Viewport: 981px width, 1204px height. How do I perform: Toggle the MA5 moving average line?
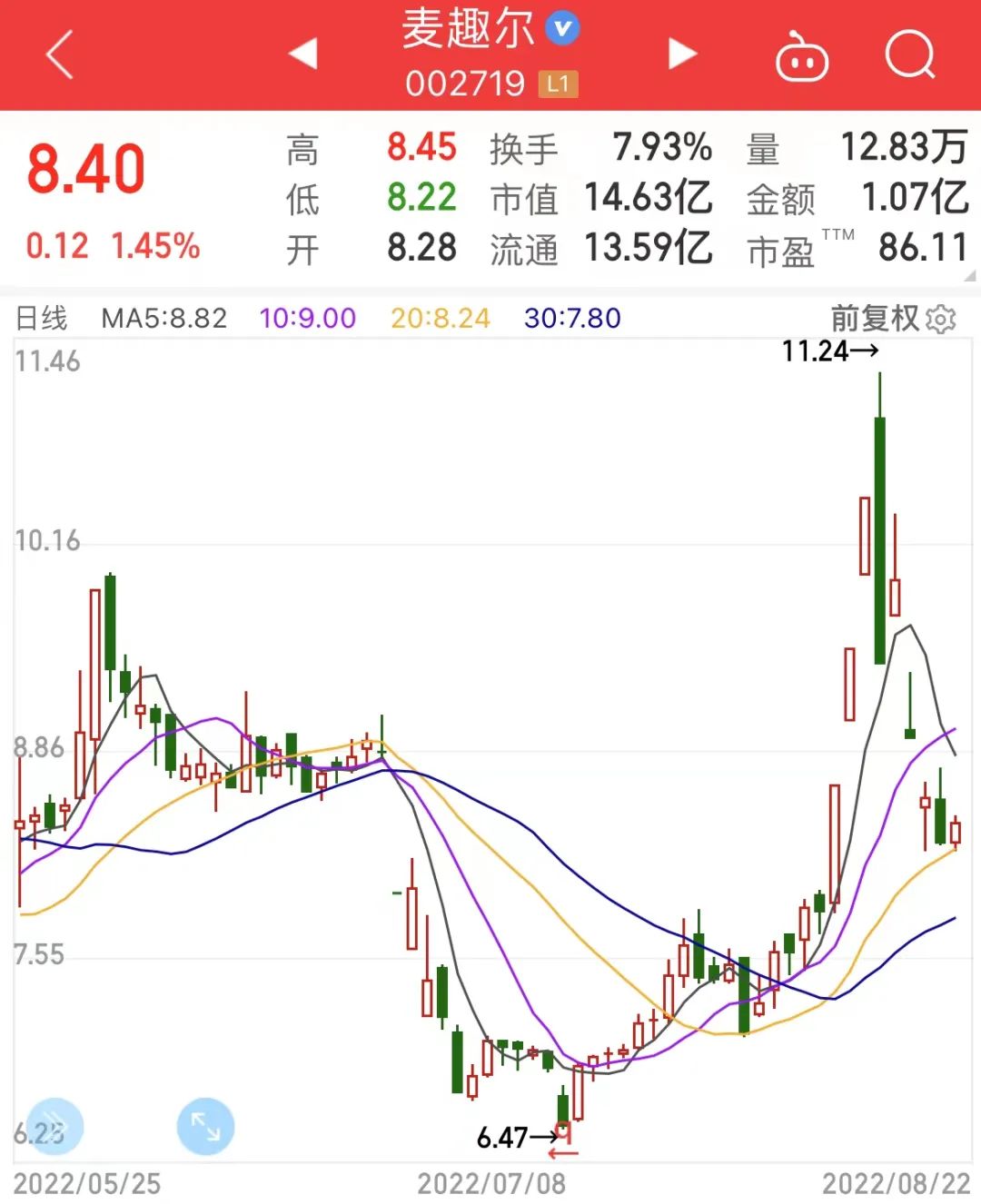pyautogui.click(x=163, y=319)
